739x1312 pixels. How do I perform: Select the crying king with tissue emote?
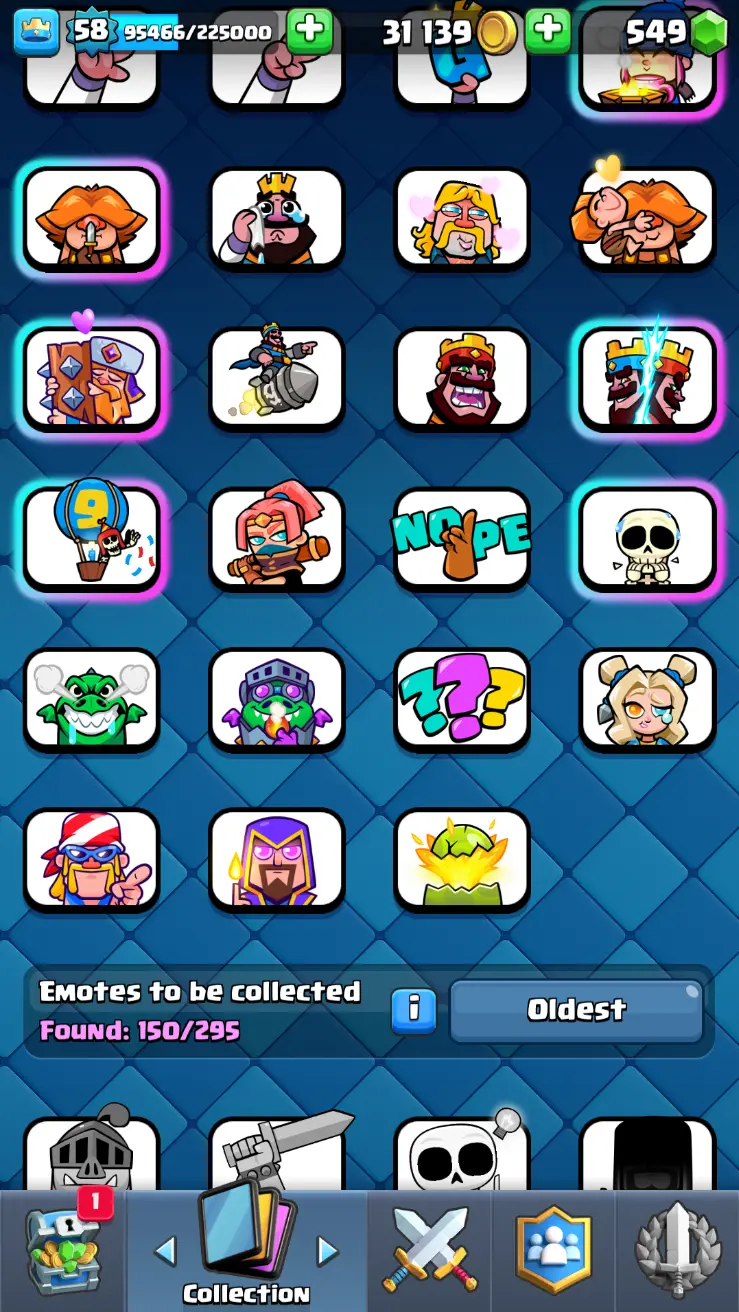tap(276, 219)
